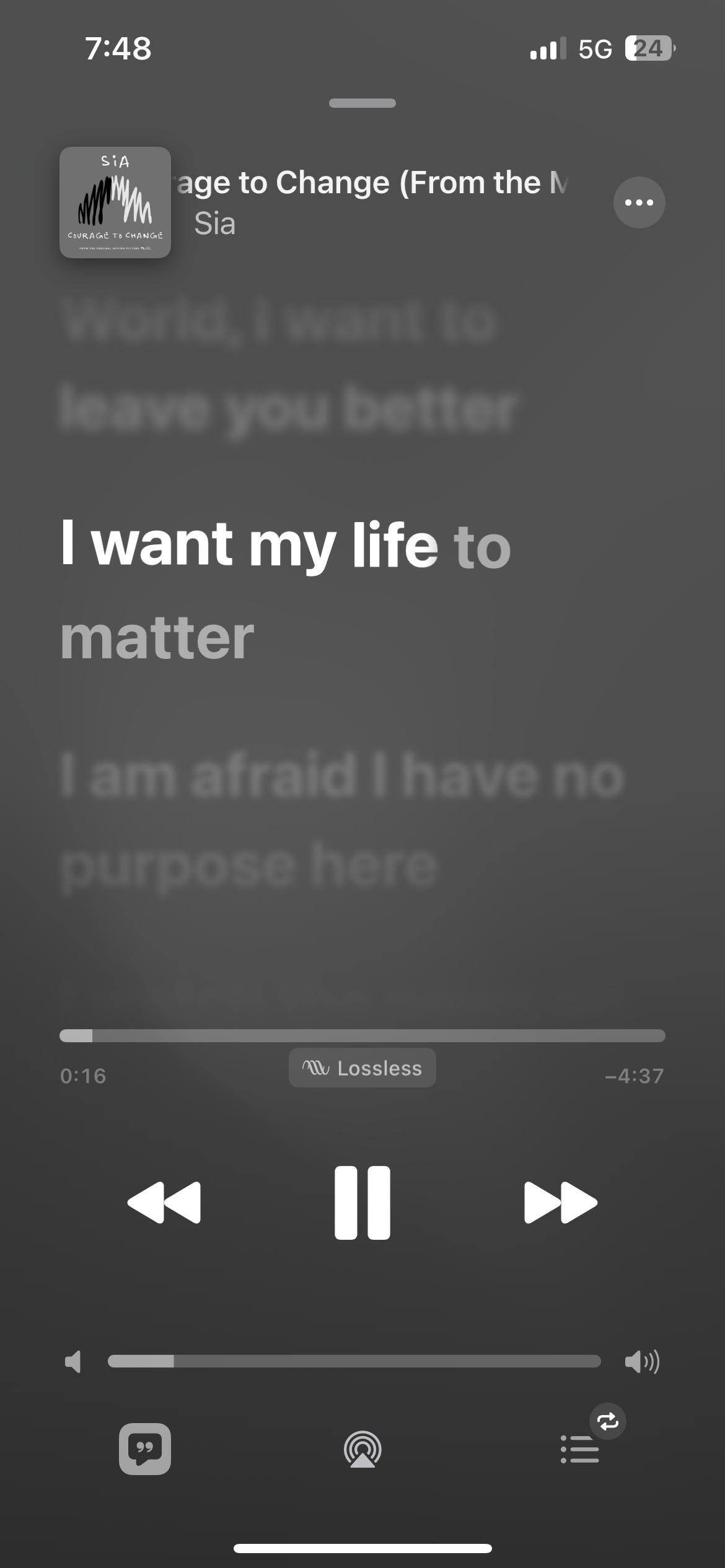Tap the song progress bar
This screenshot has width=725, height=1568.
[362, 1035]
